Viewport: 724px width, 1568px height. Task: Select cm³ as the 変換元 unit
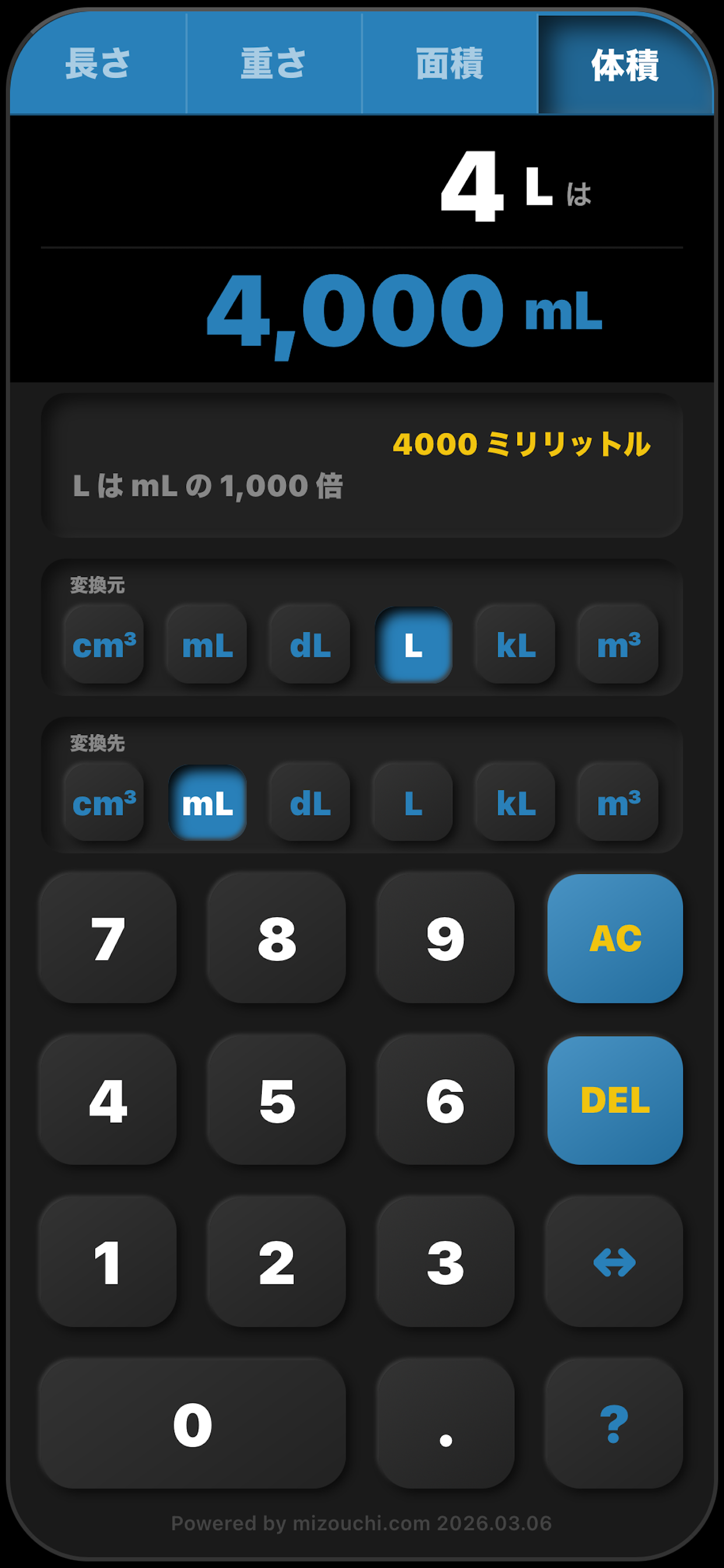[104, 645]
